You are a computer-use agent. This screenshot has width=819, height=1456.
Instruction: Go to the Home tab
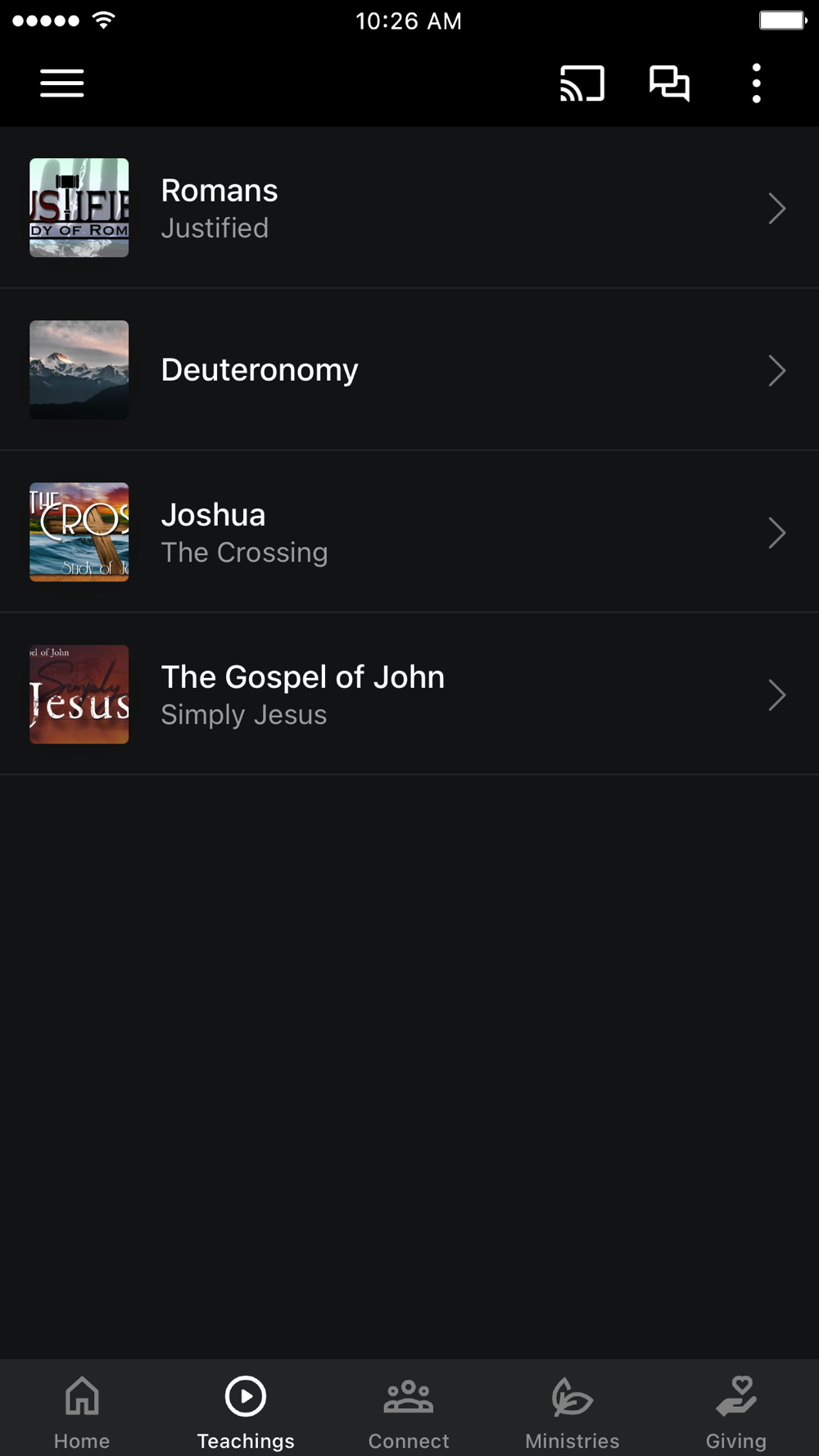click(82, 1412)
